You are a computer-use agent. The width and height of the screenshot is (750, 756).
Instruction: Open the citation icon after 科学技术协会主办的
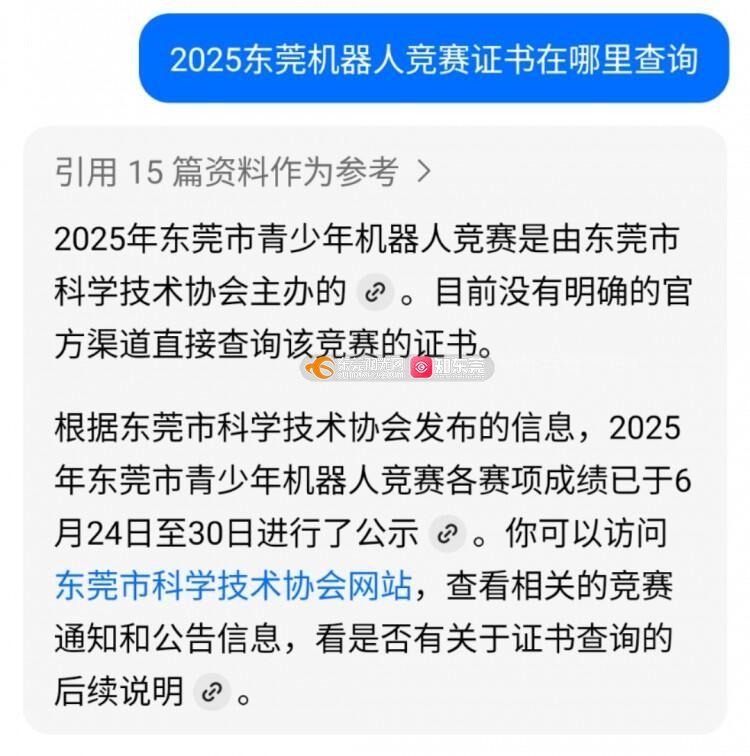(375, 292)
